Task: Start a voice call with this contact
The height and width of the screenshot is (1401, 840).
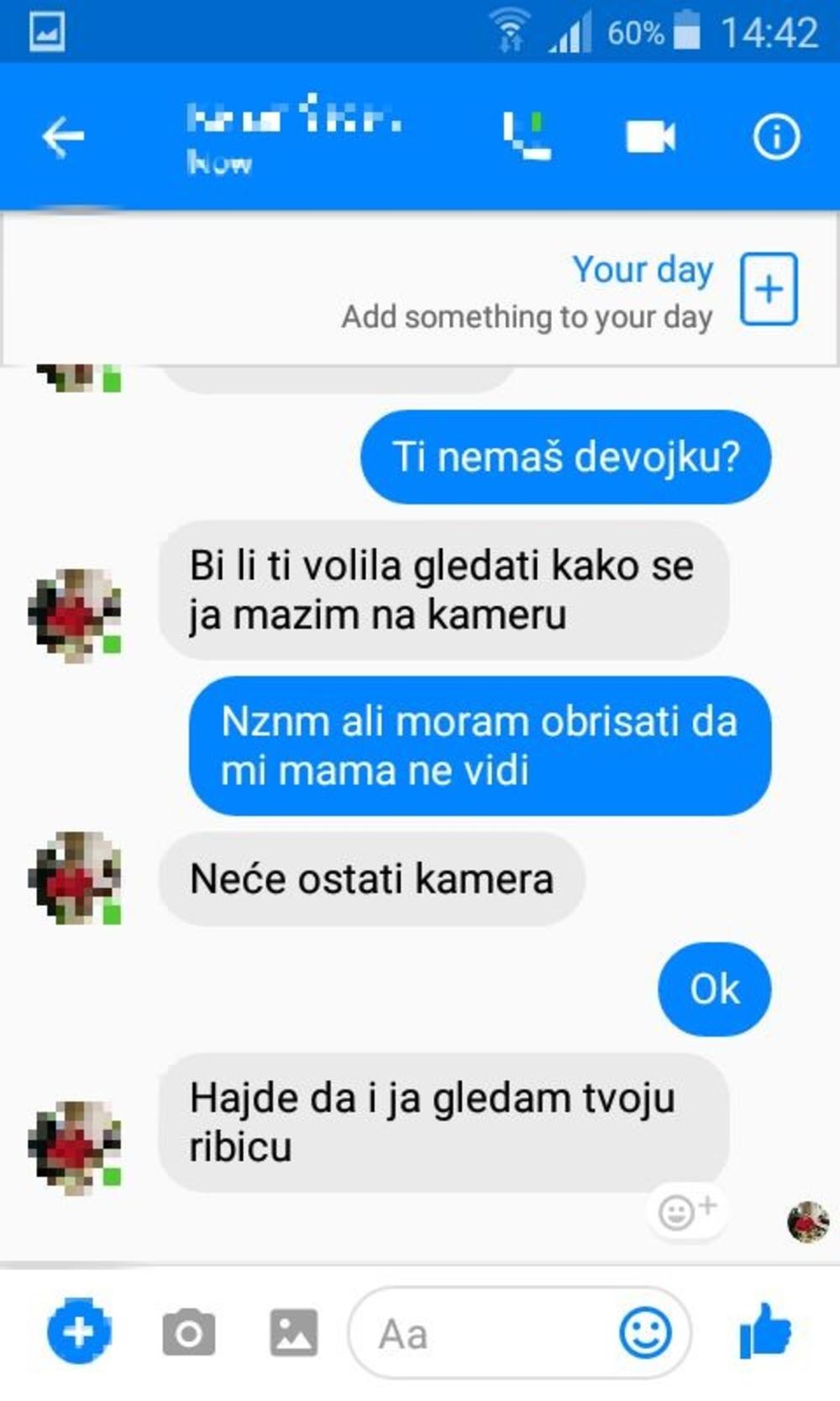Action: 529,134
